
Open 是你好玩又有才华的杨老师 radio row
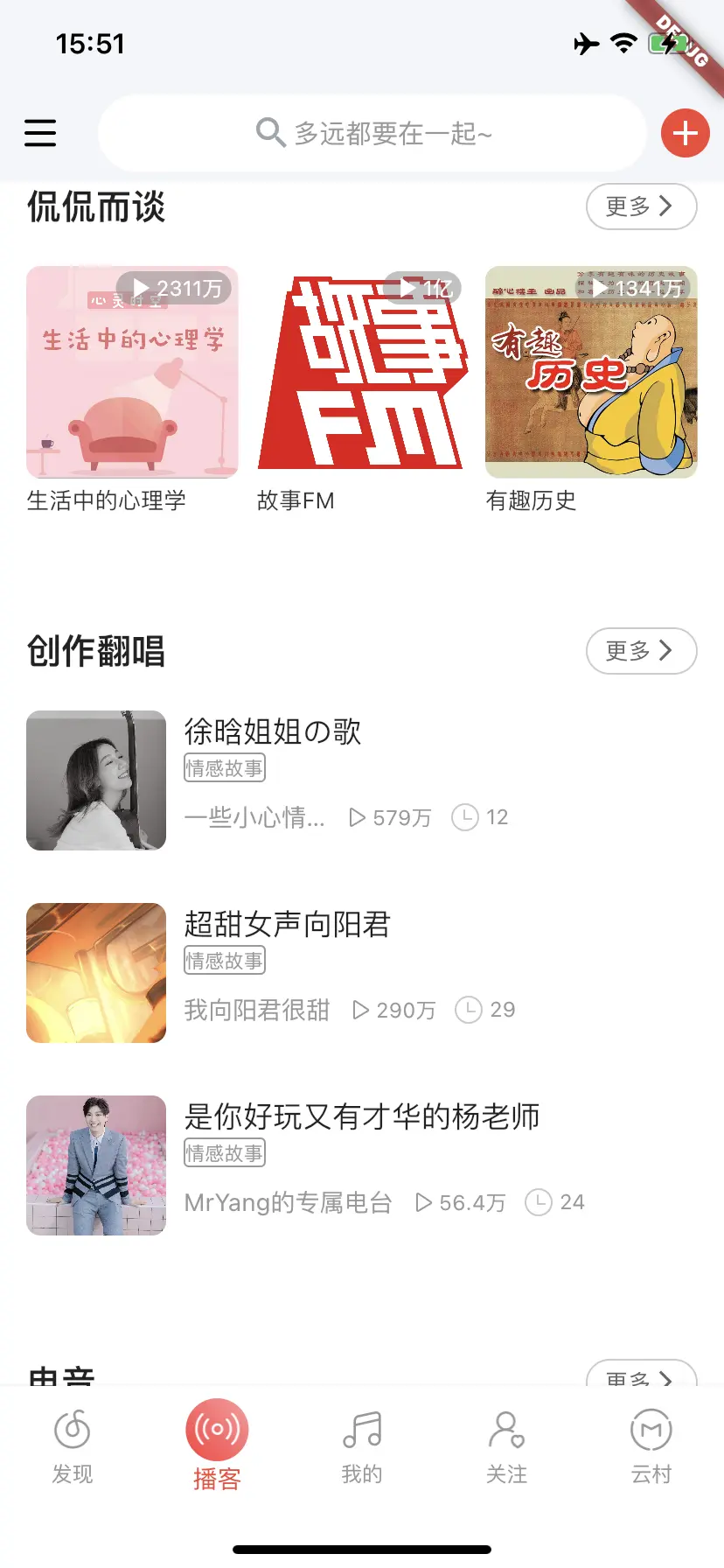[x=362, y=1164]
